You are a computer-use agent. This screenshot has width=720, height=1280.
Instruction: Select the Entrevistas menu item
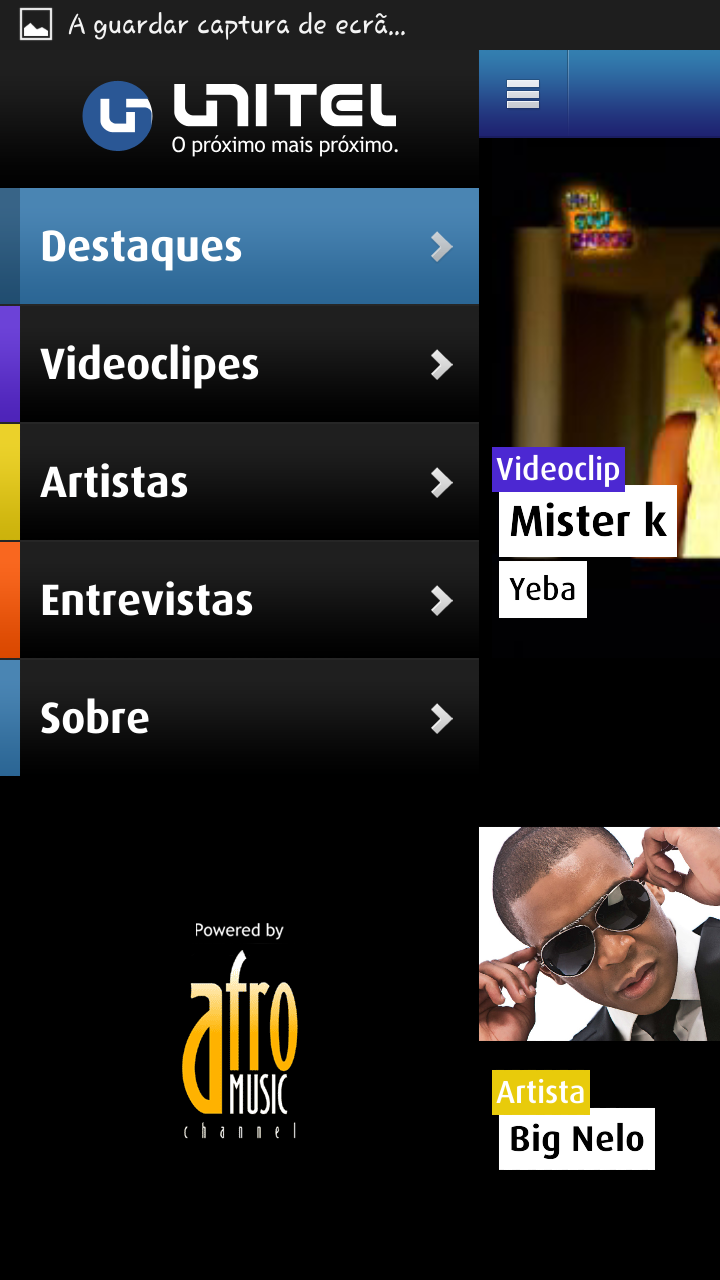[240, 600]
